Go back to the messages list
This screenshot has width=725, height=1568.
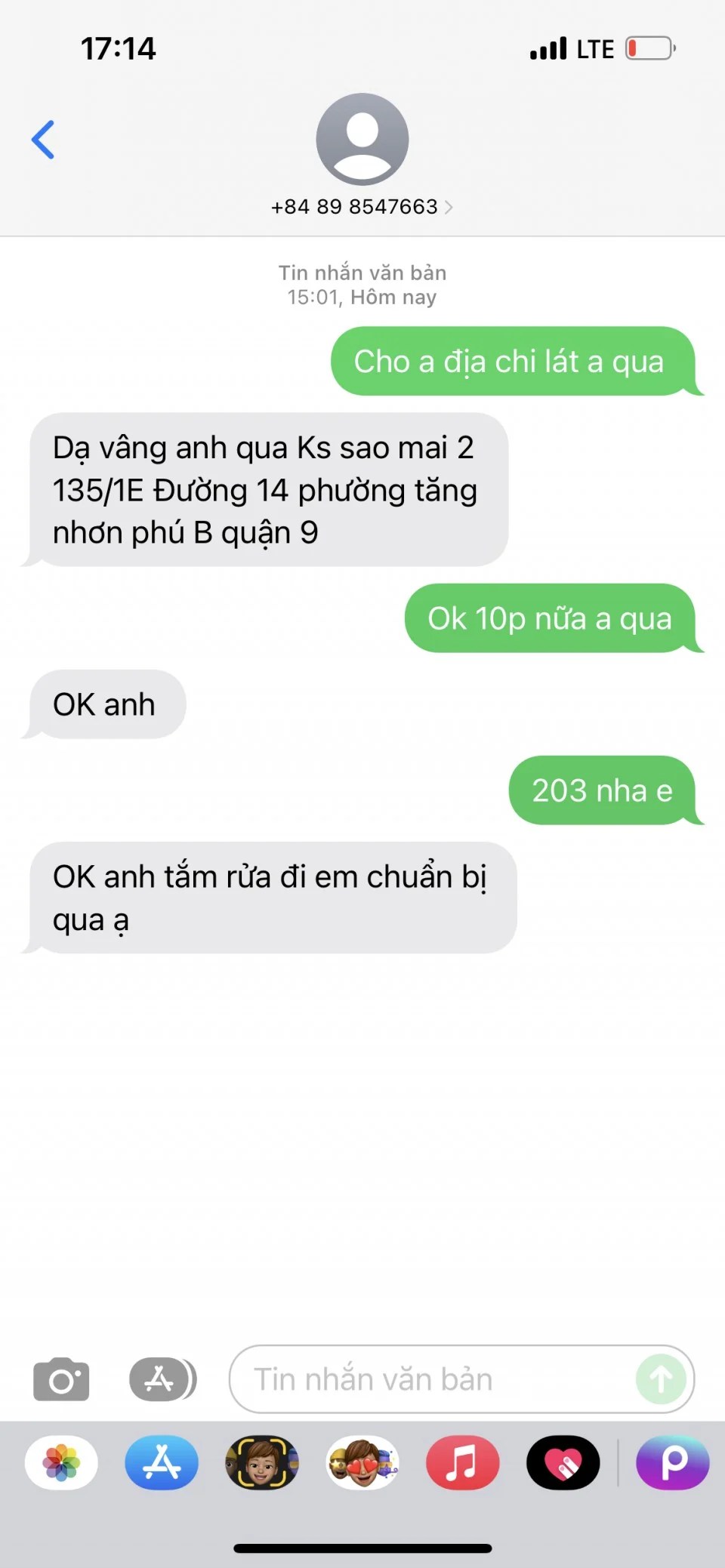[43, 140]
